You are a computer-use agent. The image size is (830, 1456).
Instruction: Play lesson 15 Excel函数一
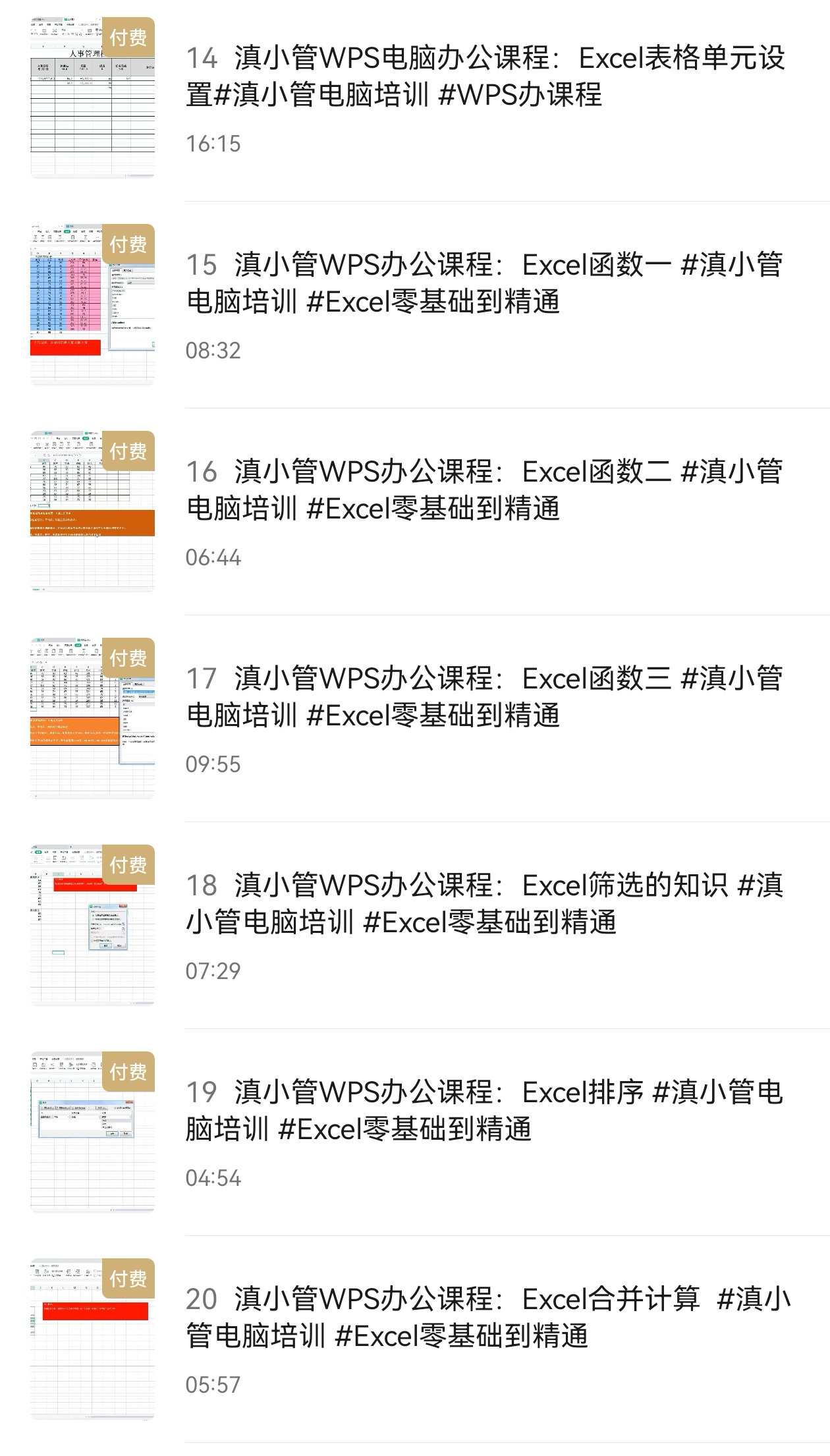pyautogui.click(x=485, y=283)
